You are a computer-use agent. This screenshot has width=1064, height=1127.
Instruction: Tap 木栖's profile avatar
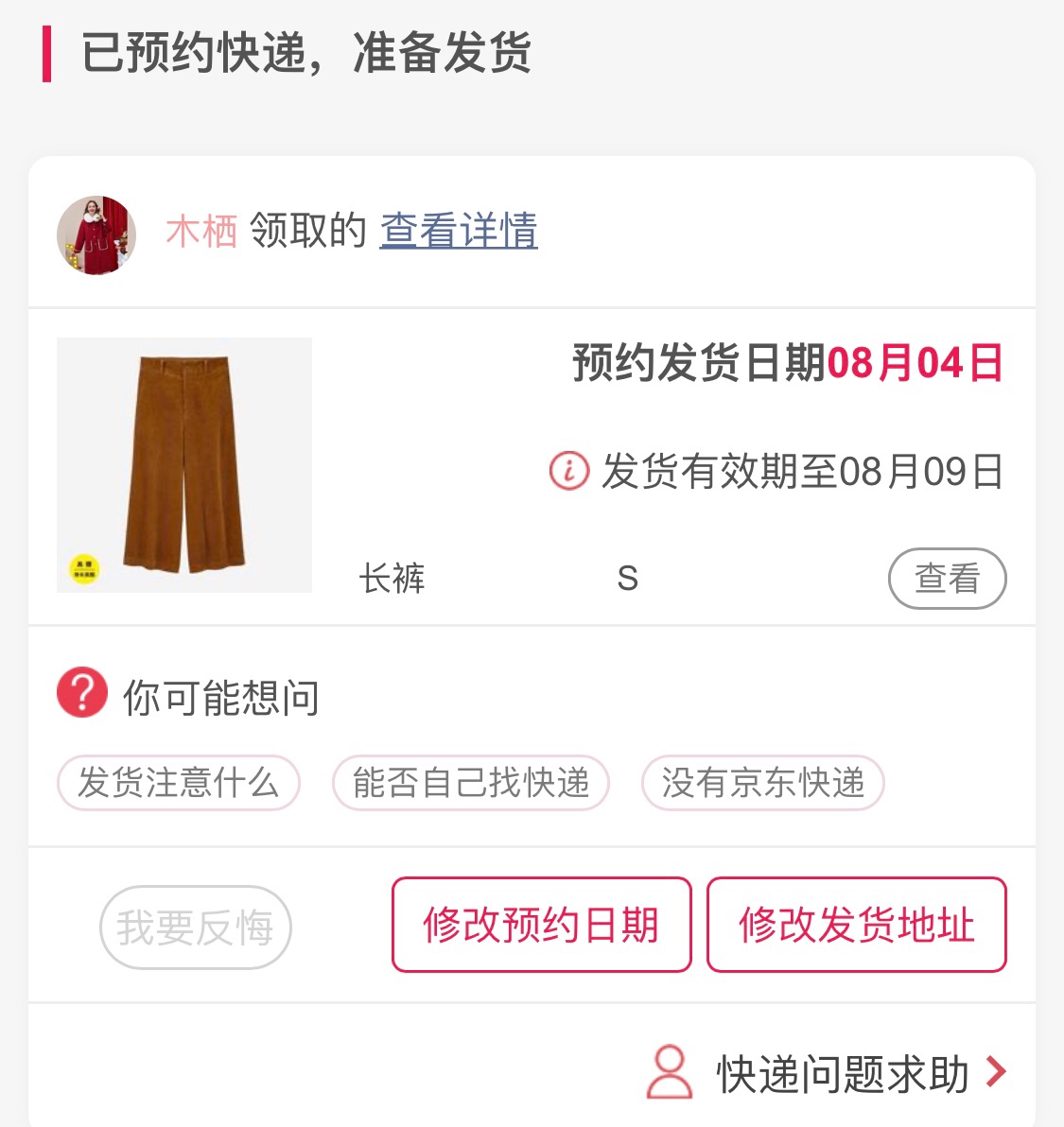tap(96, 235)
